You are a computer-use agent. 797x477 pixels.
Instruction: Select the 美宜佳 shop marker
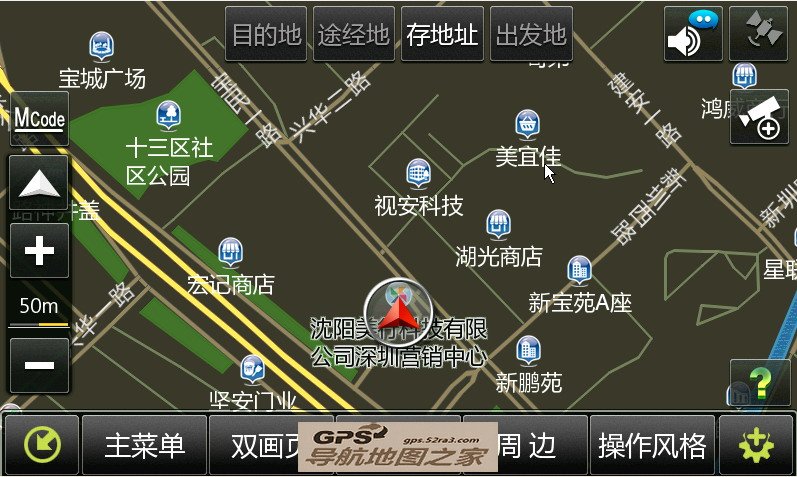click(x=527, y=125)
